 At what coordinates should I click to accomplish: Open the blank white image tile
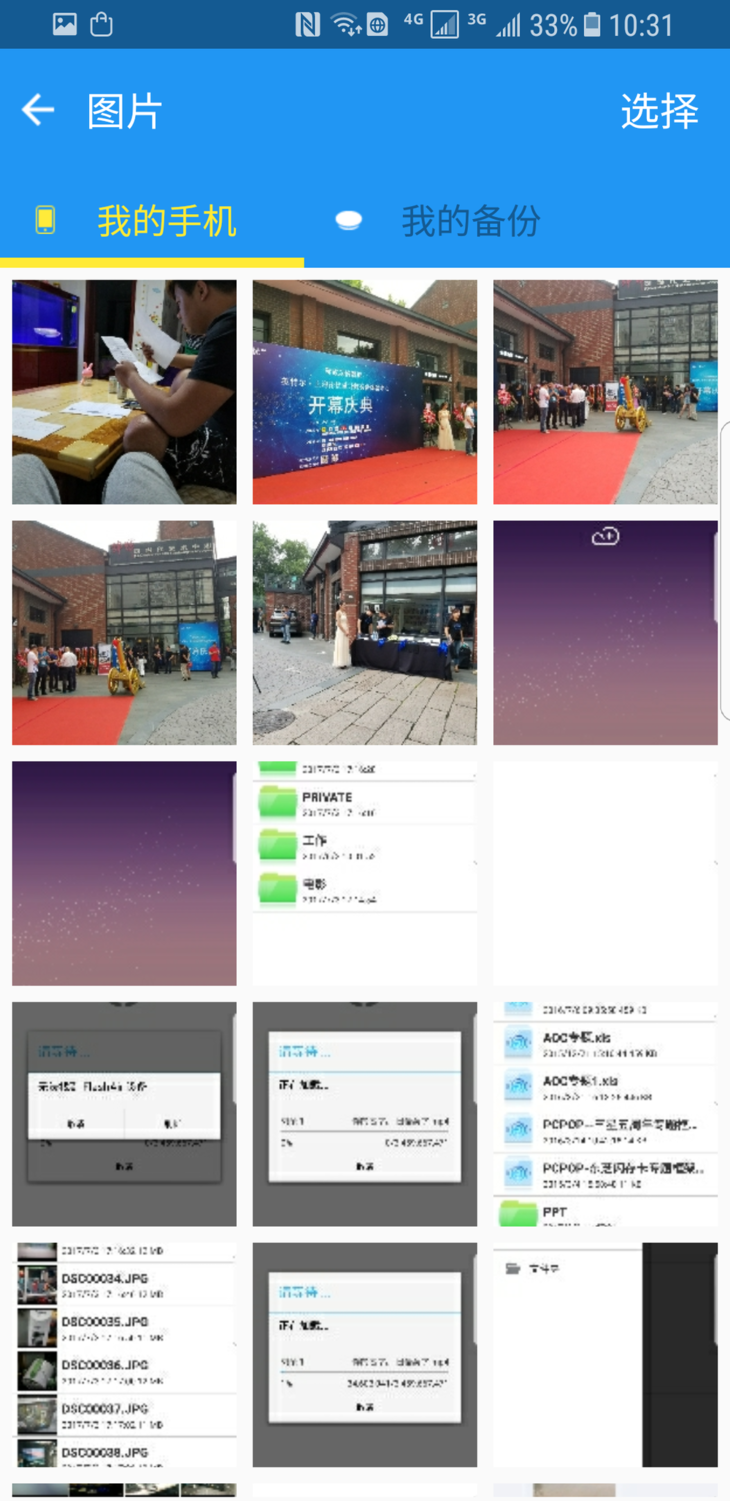(x=605, y=873)
